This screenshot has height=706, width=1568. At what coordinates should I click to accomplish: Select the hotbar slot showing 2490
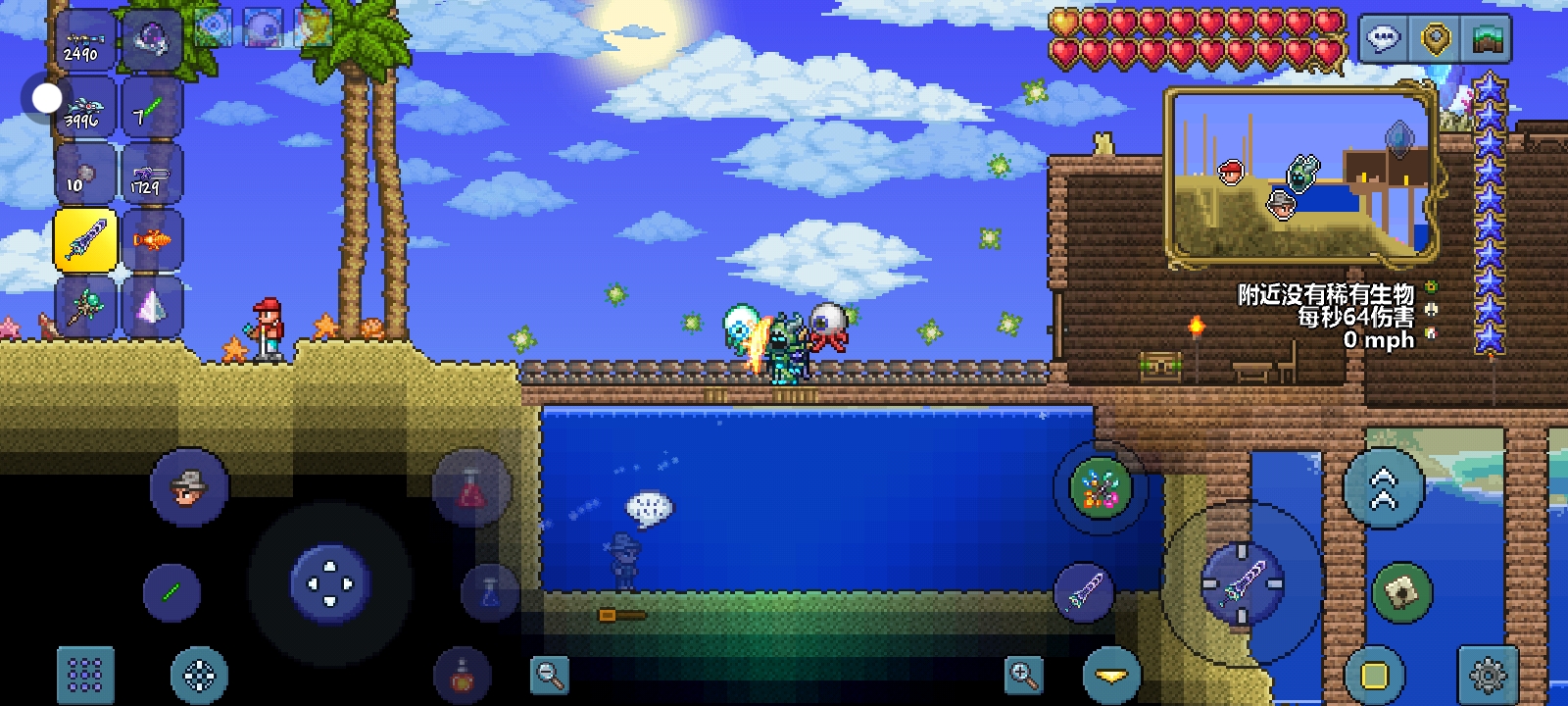[85, 41]
